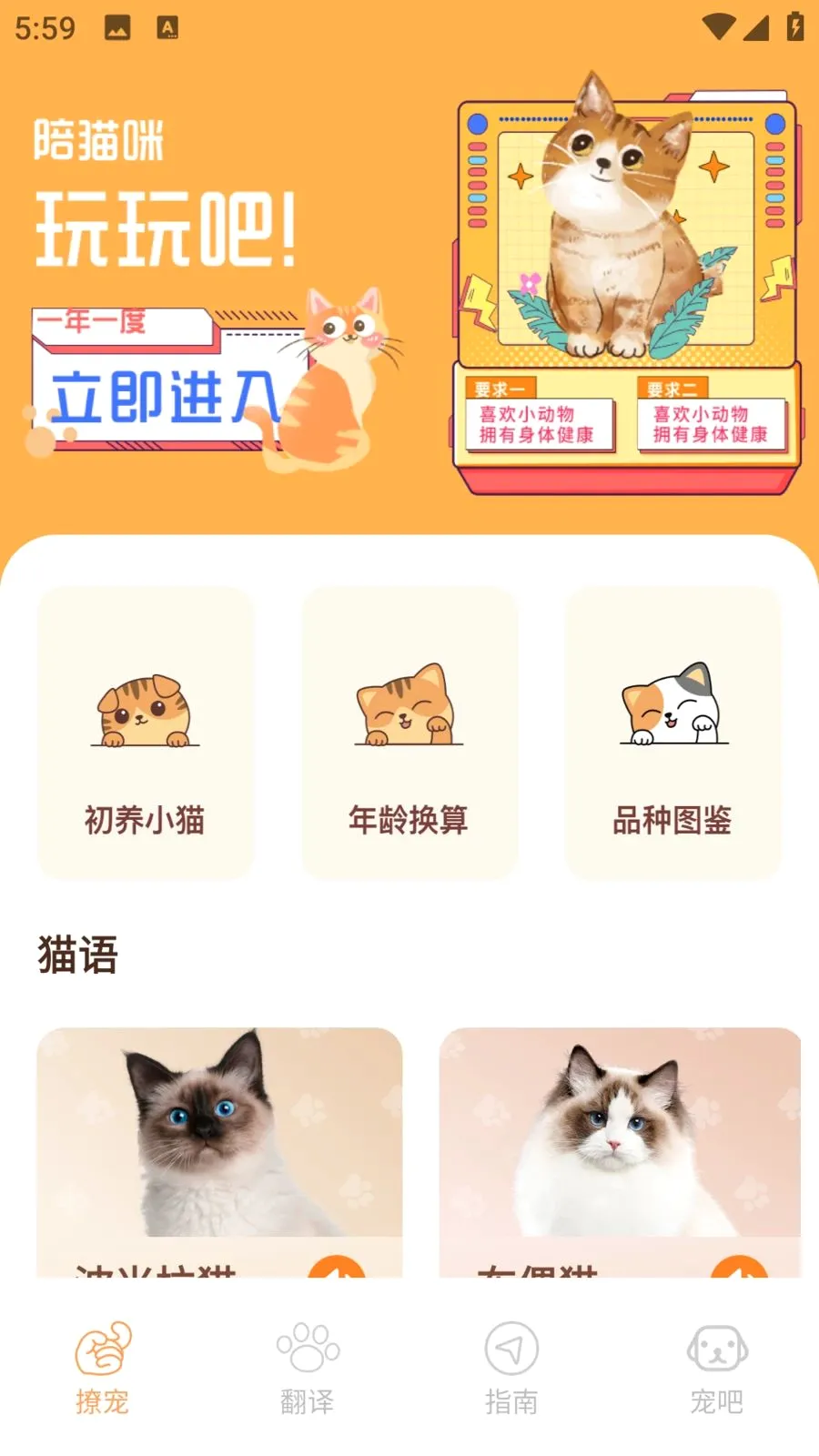Open the 品种图鉴 card
This screenshot has height=1456, width=819.
click(x=673, y=733)
